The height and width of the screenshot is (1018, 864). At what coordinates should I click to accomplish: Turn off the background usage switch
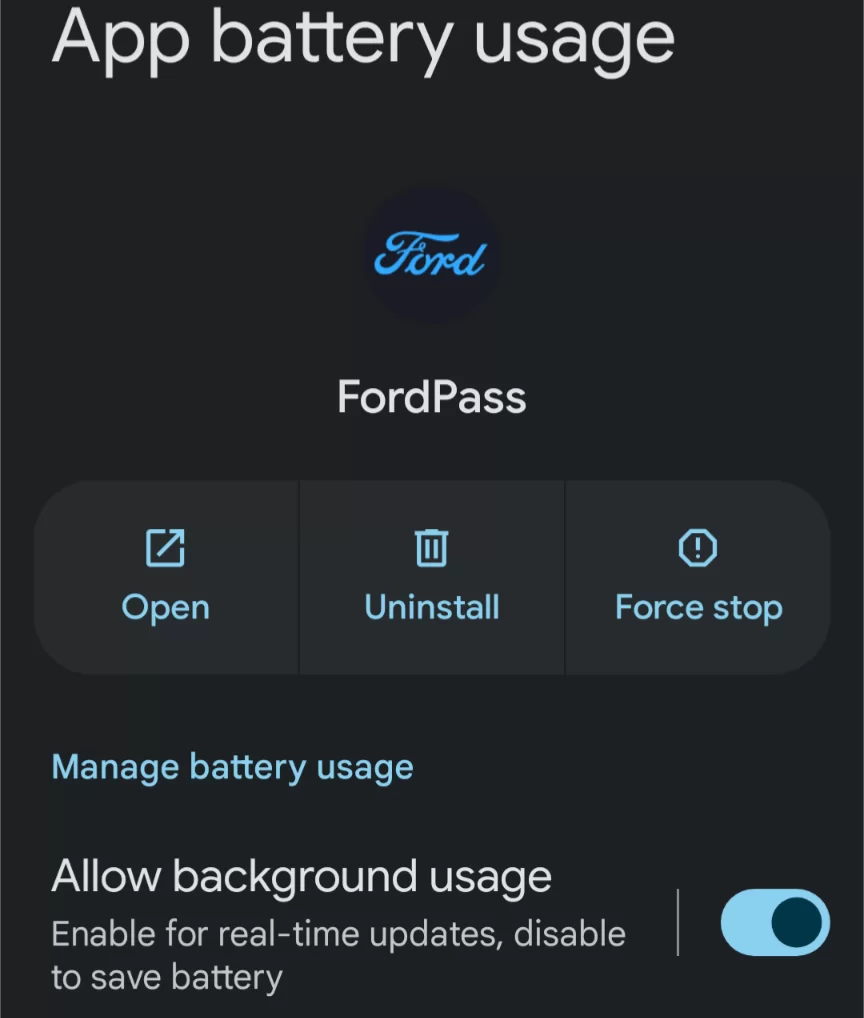click(775, 922)
